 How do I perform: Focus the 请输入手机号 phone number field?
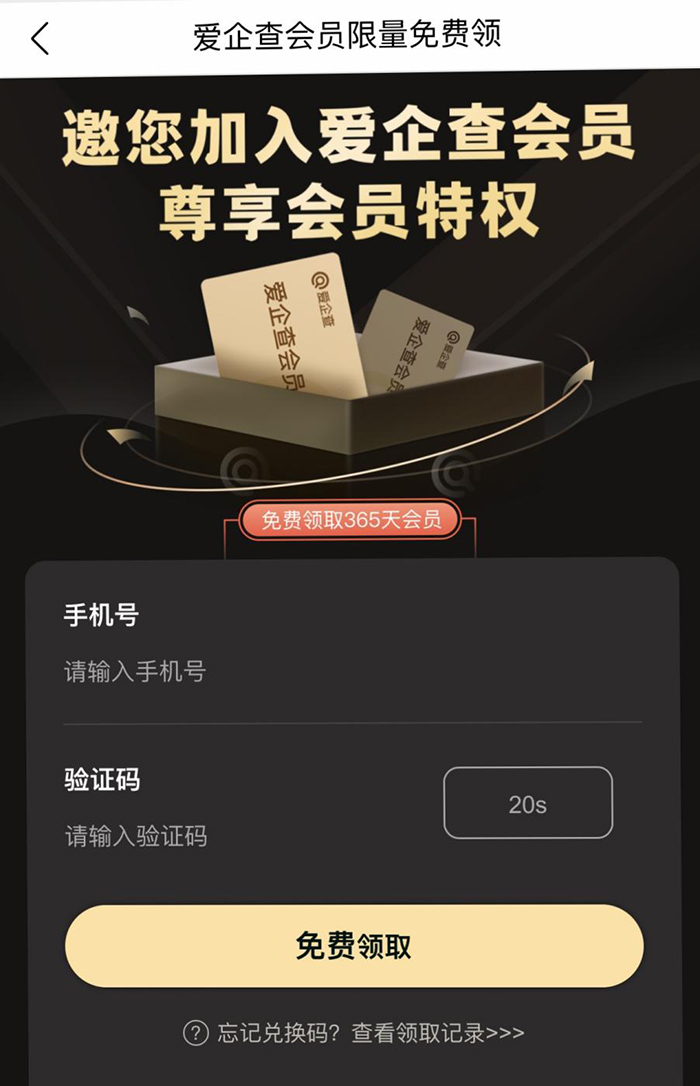click(300, 672)
